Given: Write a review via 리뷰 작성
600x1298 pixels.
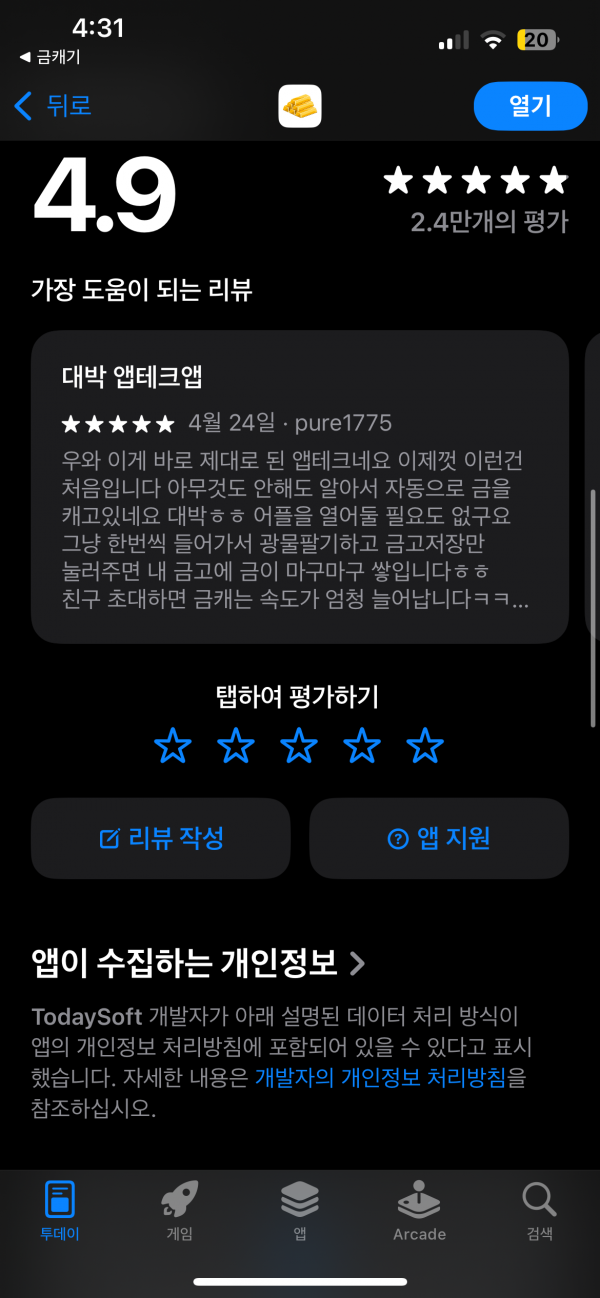Looking at the screenshot, I should coord(161,838).
